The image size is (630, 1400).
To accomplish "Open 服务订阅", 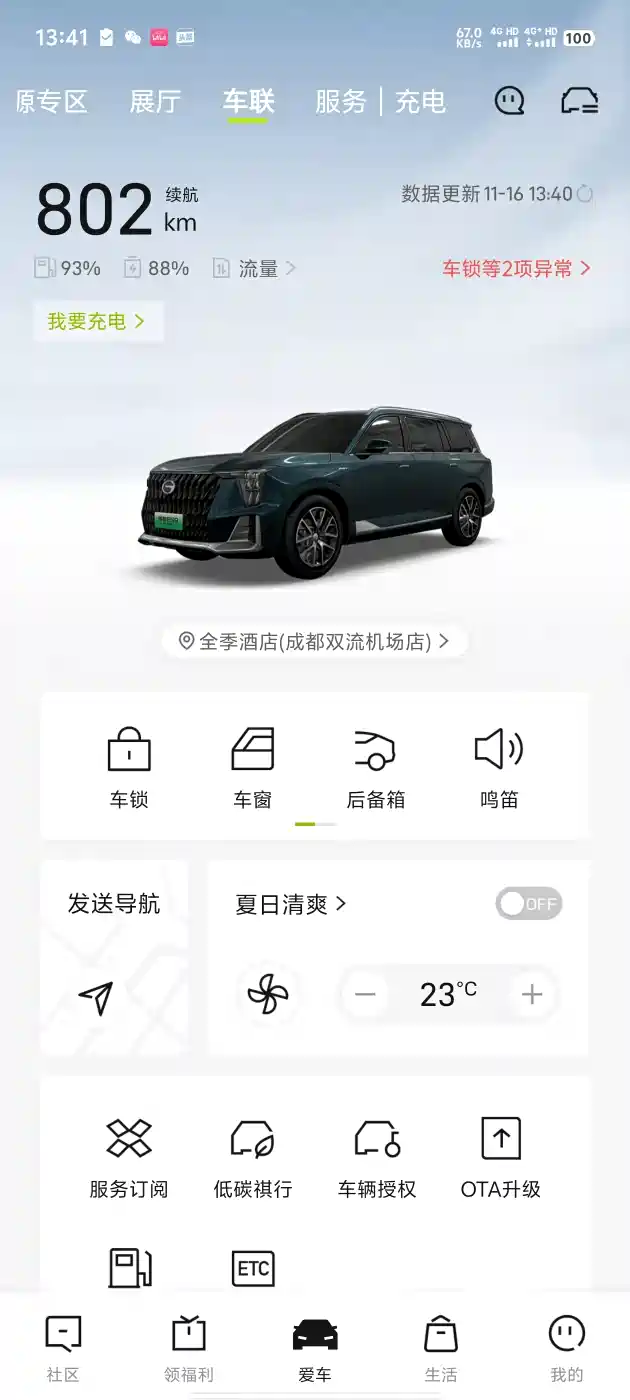I will click(129, 1158).
